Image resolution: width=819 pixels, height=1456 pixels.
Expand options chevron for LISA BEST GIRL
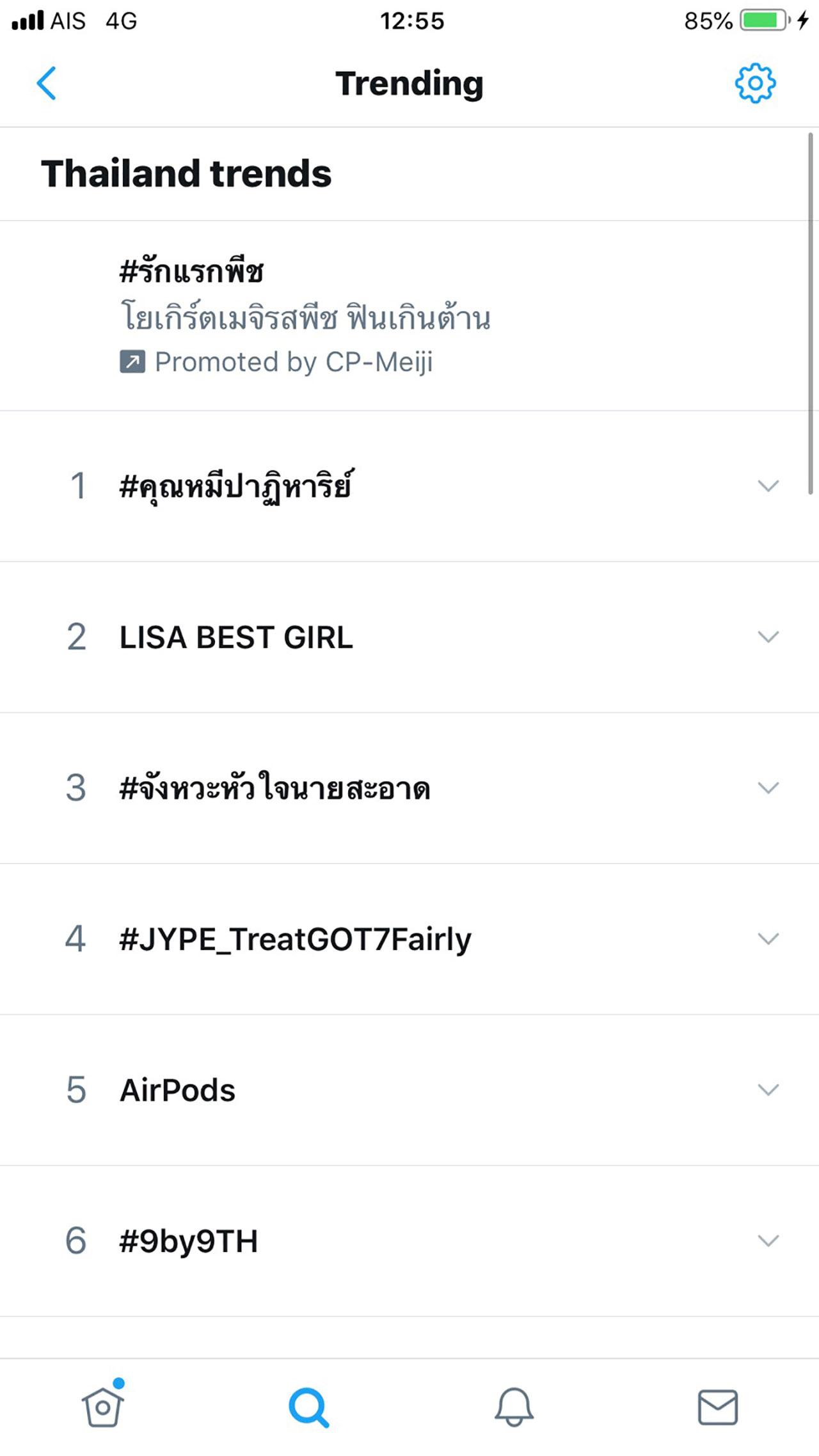(768, 637)
